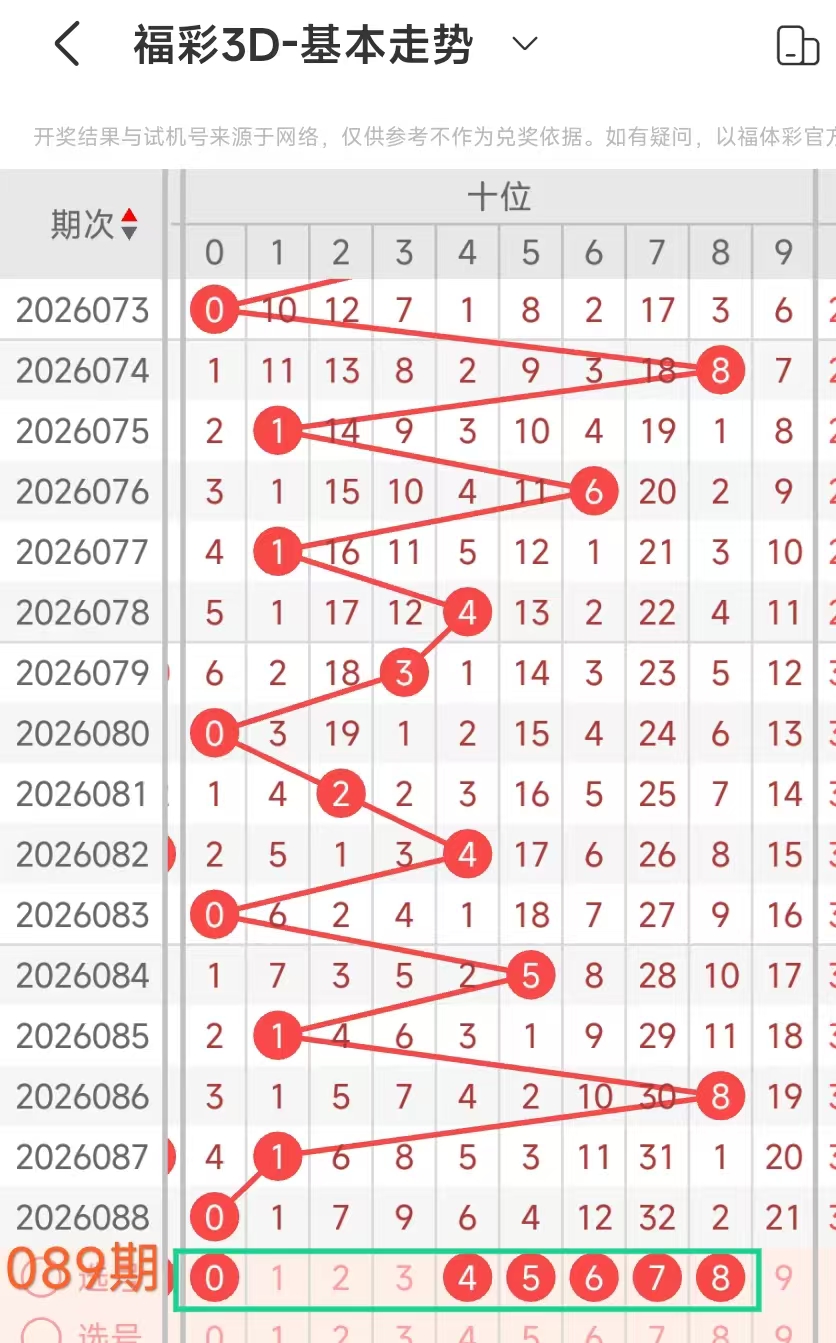Unselect the highlighted number 5 ball
The width and height of the screenshot is (836, 1343).
pyautogui.click(x=531, y=1278)
